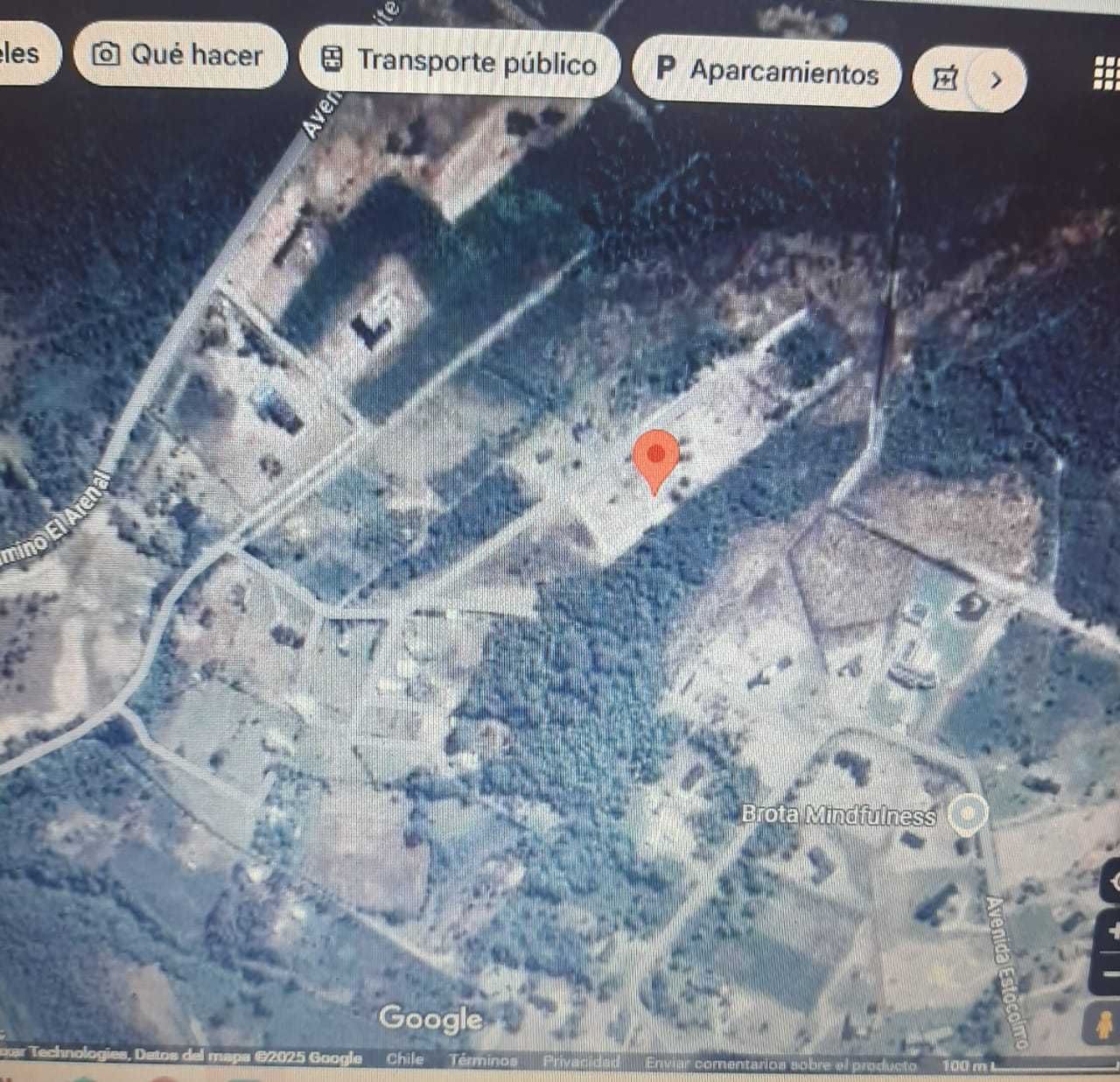This screenshot has height=1082, width=1120.
Task: Filter by Transporte público
Action: [460, 62]
